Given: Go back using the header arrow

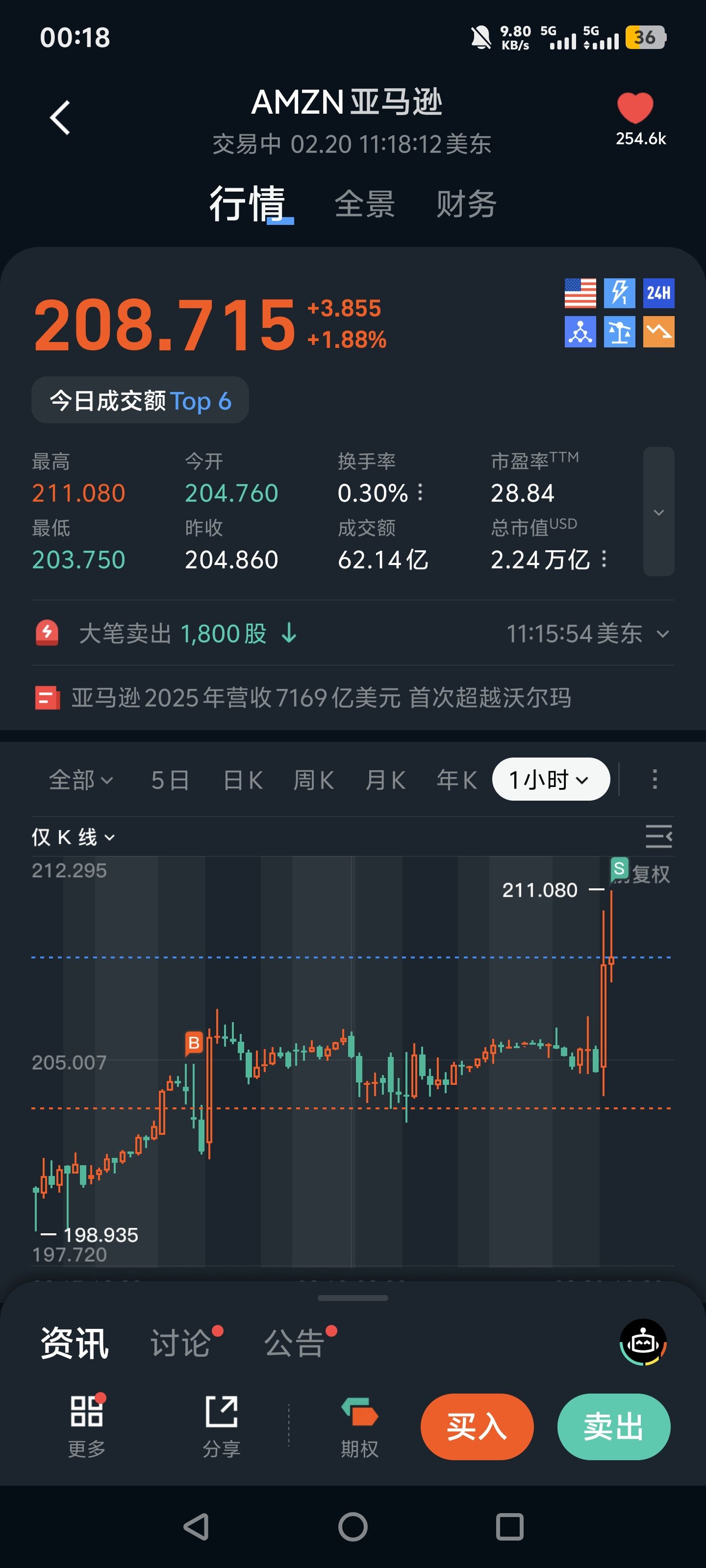Looking at the screenshot, I should [x=60, y=118].
